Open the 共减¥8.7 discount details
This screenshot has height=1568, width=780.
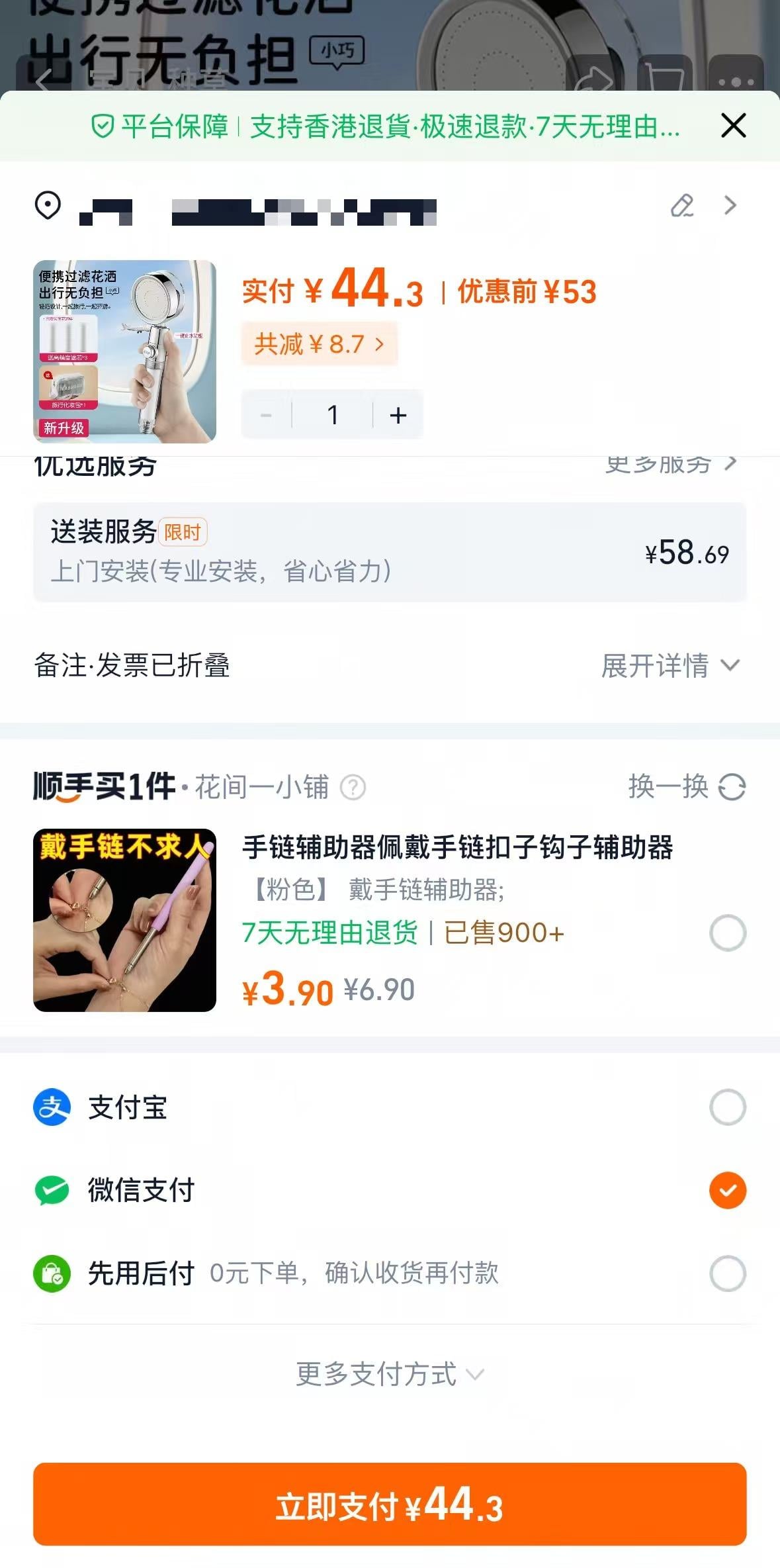(319, 344)
